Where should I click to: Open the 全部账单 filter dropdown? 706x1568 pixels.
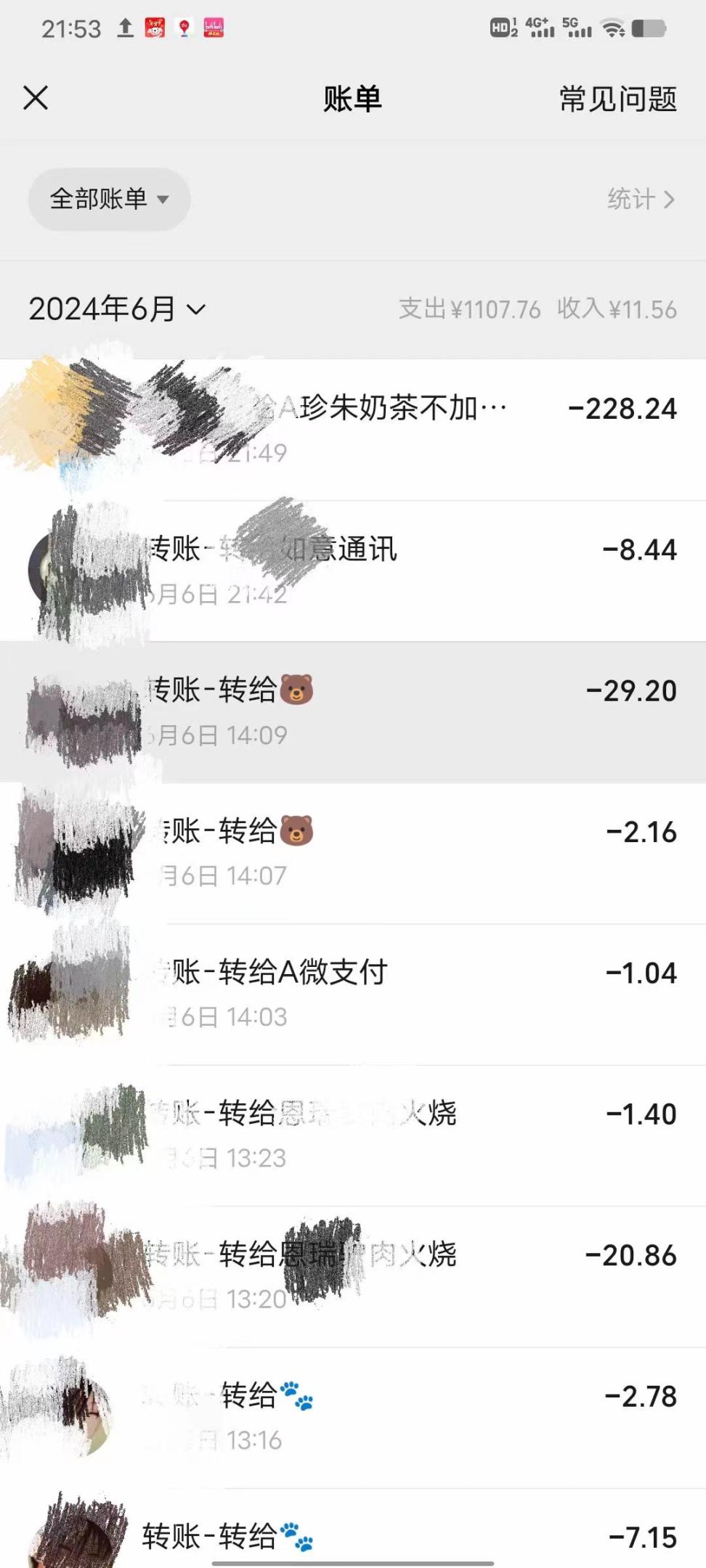tap(107, 197)
